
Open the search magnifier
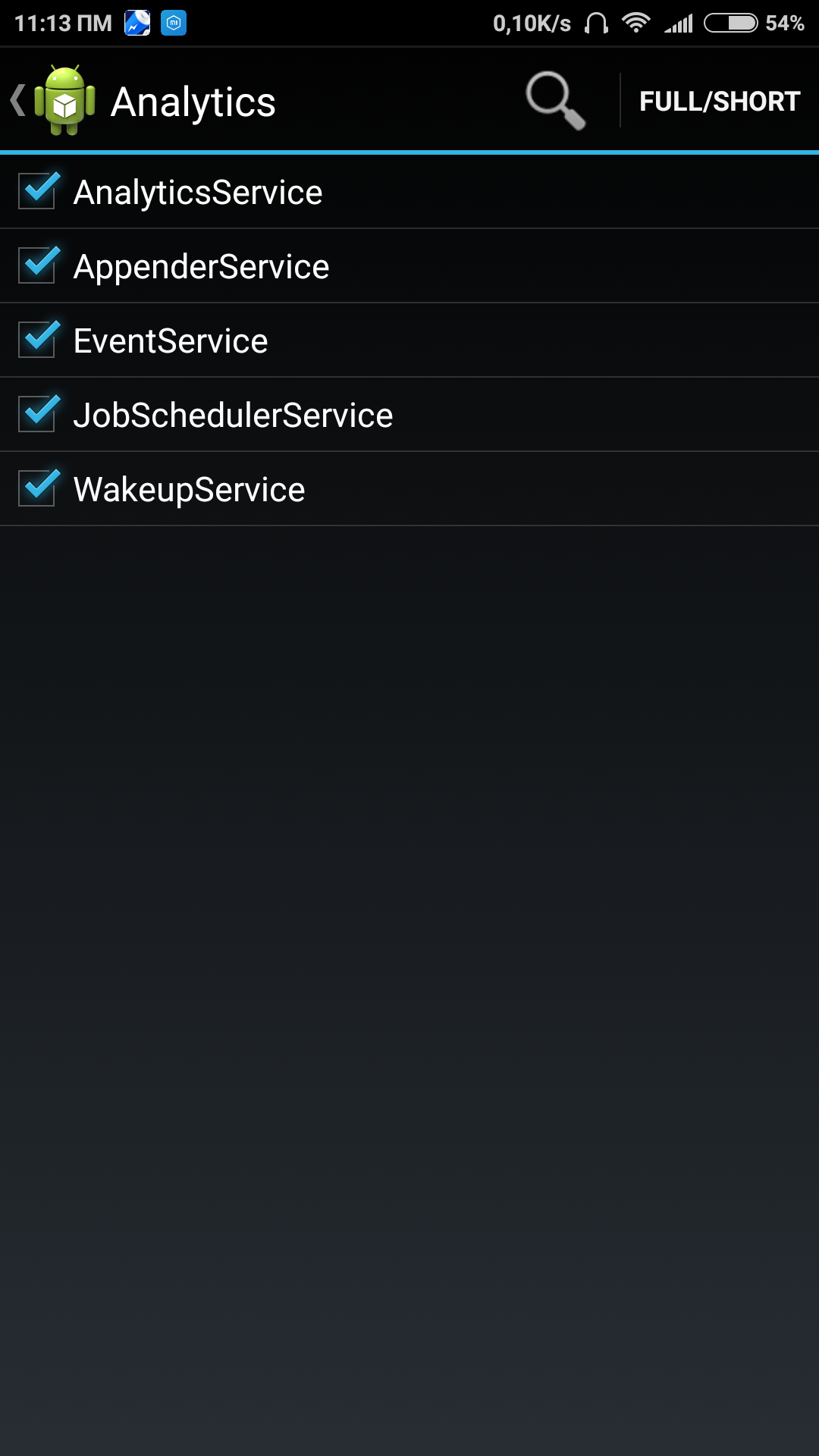556,101
